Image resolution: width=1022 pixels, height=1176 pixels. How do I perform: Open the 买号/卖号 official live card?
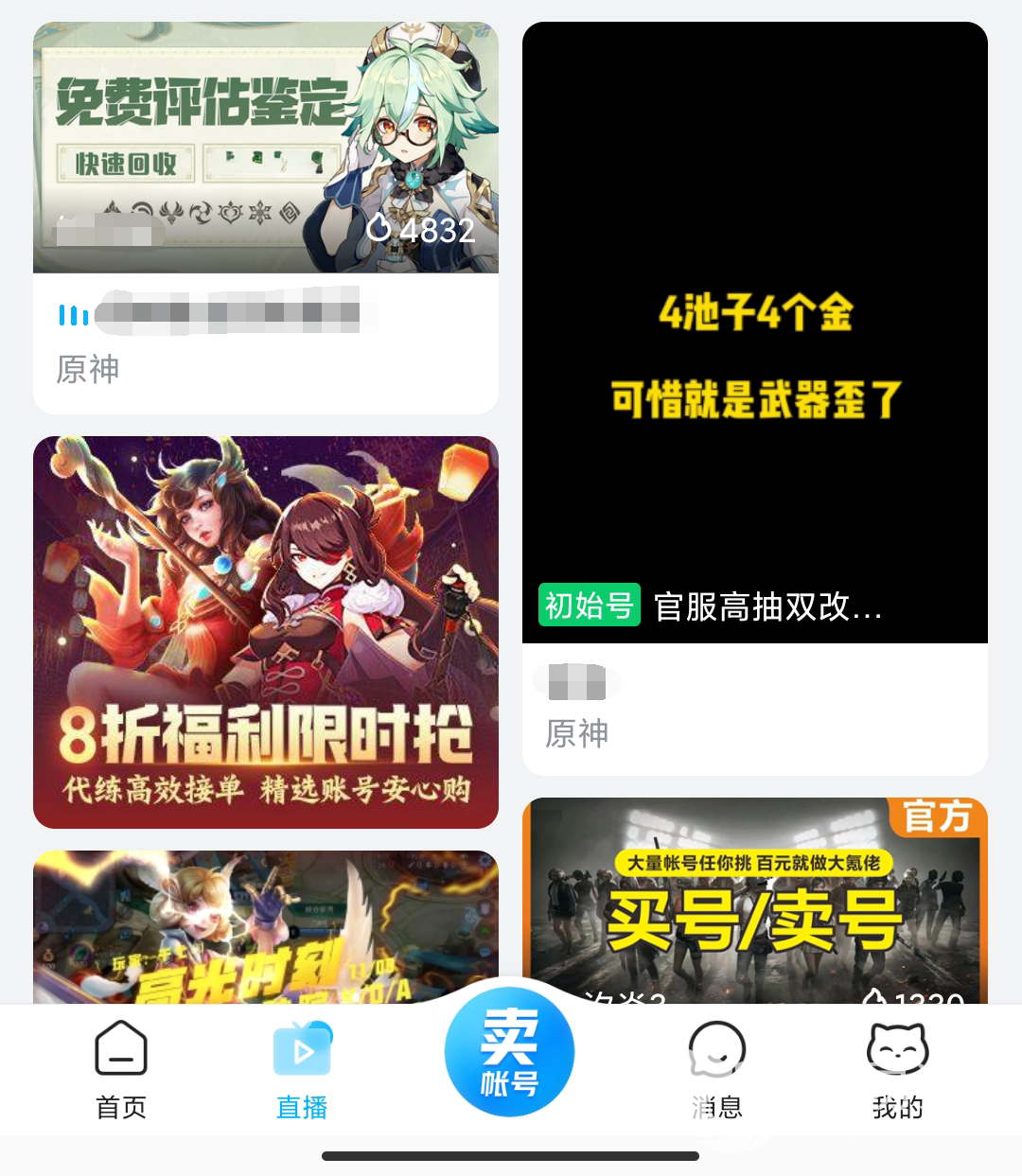[x=754, y=899]
